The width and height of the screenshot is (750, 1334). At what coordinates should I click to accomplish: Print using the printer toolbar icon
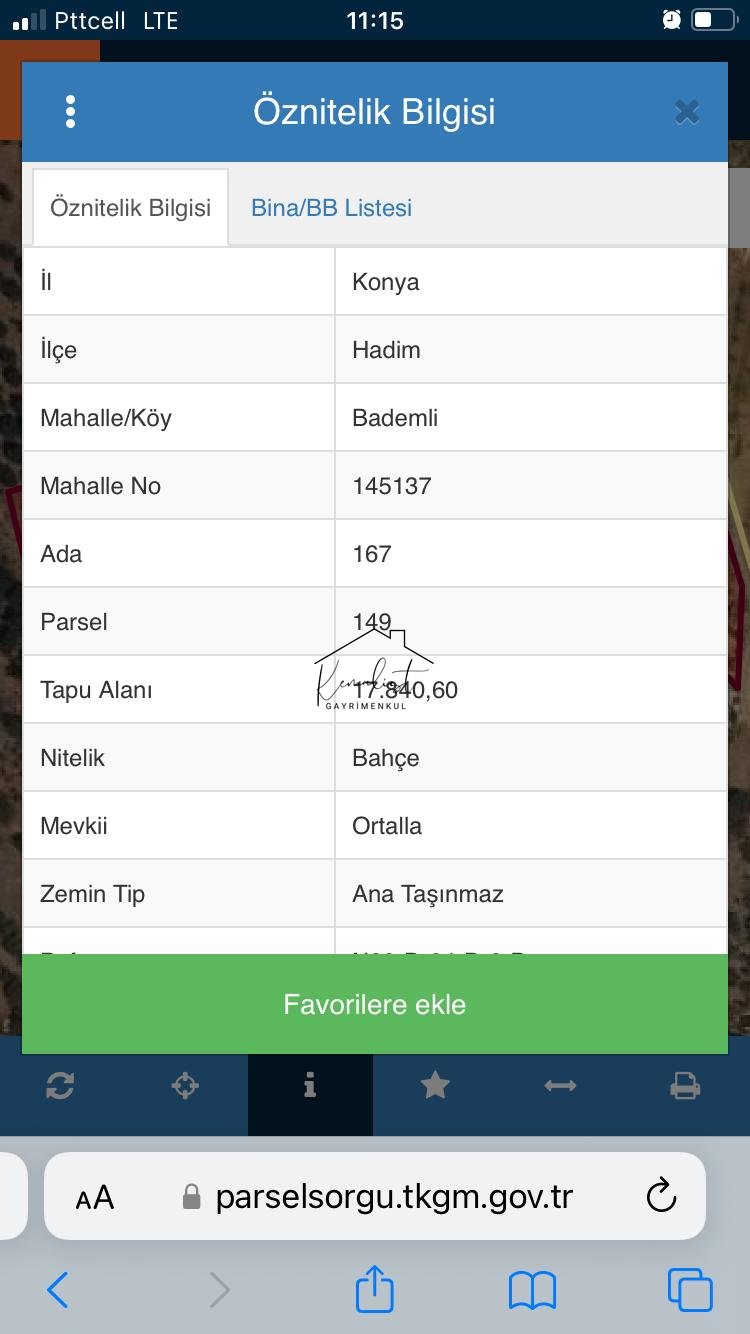coord(685,1085)
